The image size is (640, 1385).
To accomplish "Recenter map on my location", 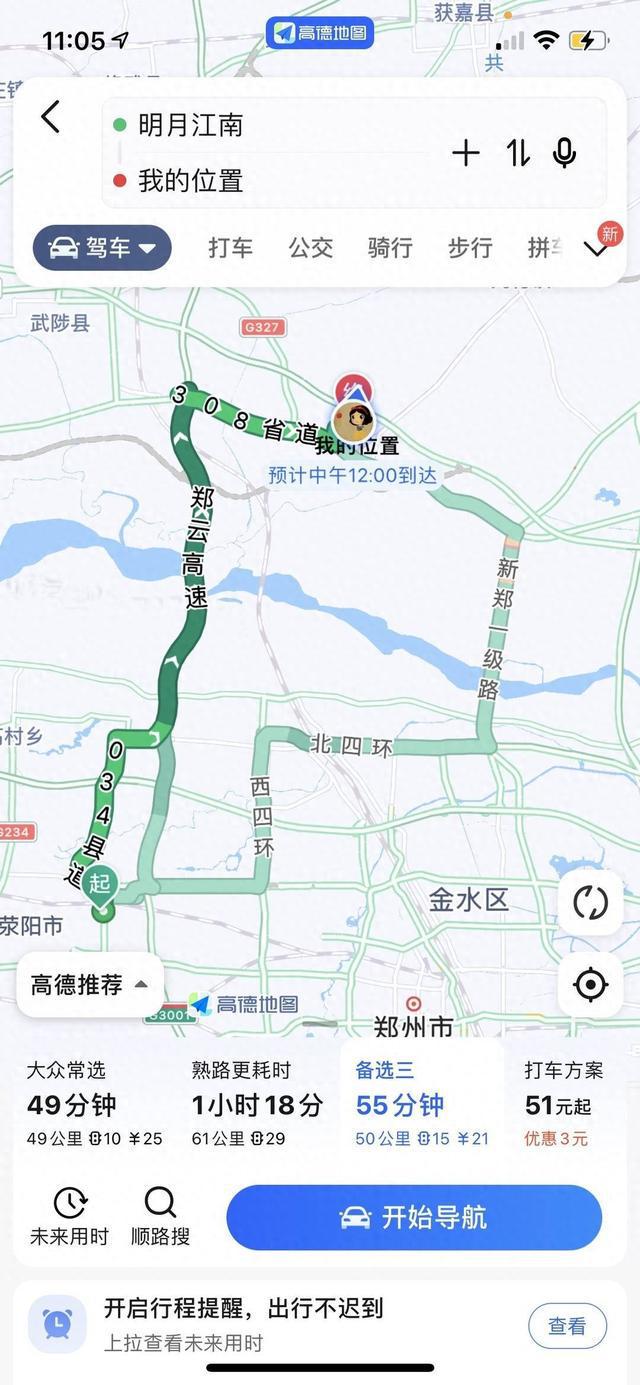I will click(x=590, y=985).
